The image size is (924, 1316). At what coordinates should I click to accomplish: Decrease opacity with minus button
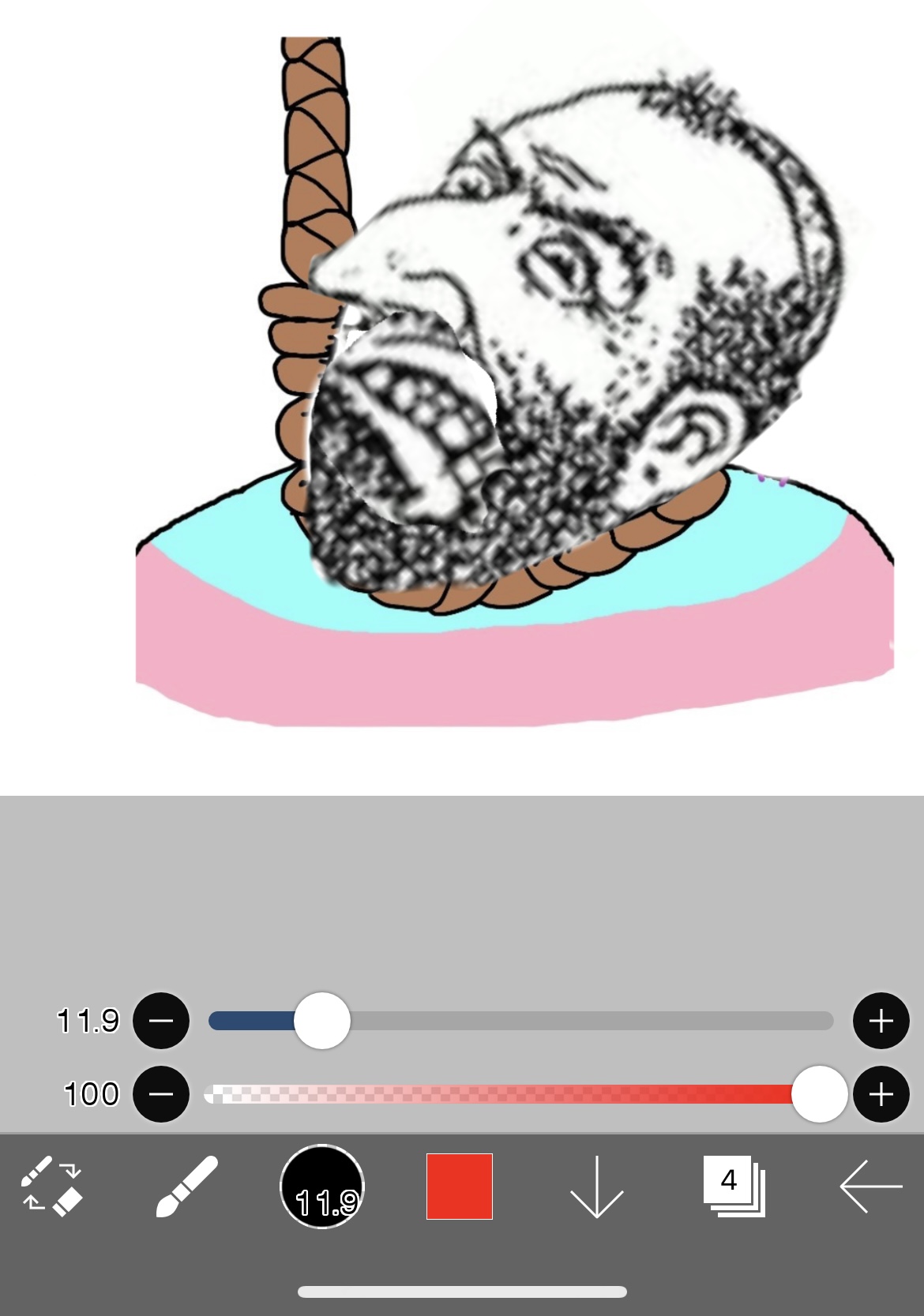click(161, 1094)
